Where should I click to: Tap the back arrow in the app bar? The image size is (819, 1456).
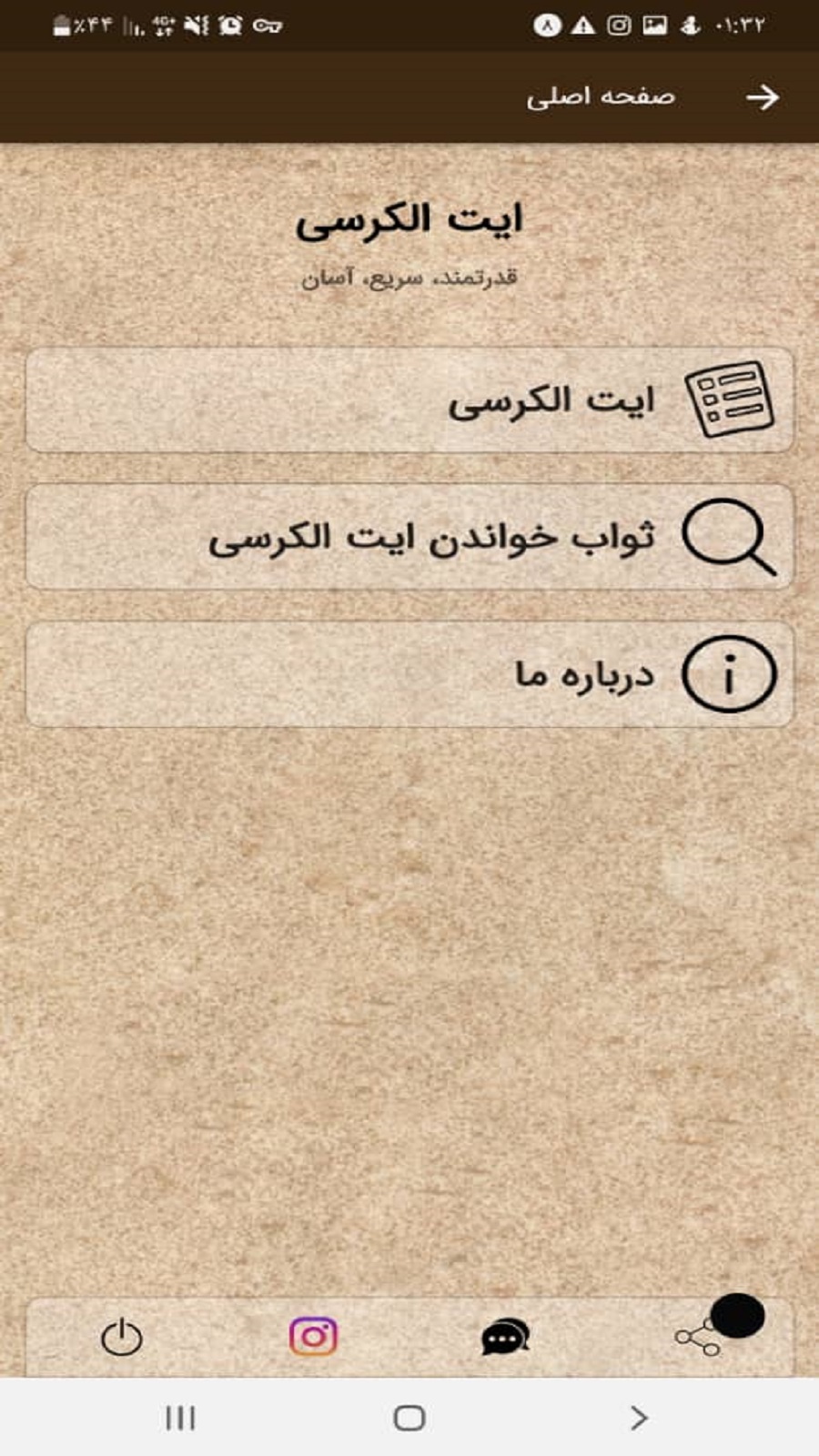(x=763, y=97)
